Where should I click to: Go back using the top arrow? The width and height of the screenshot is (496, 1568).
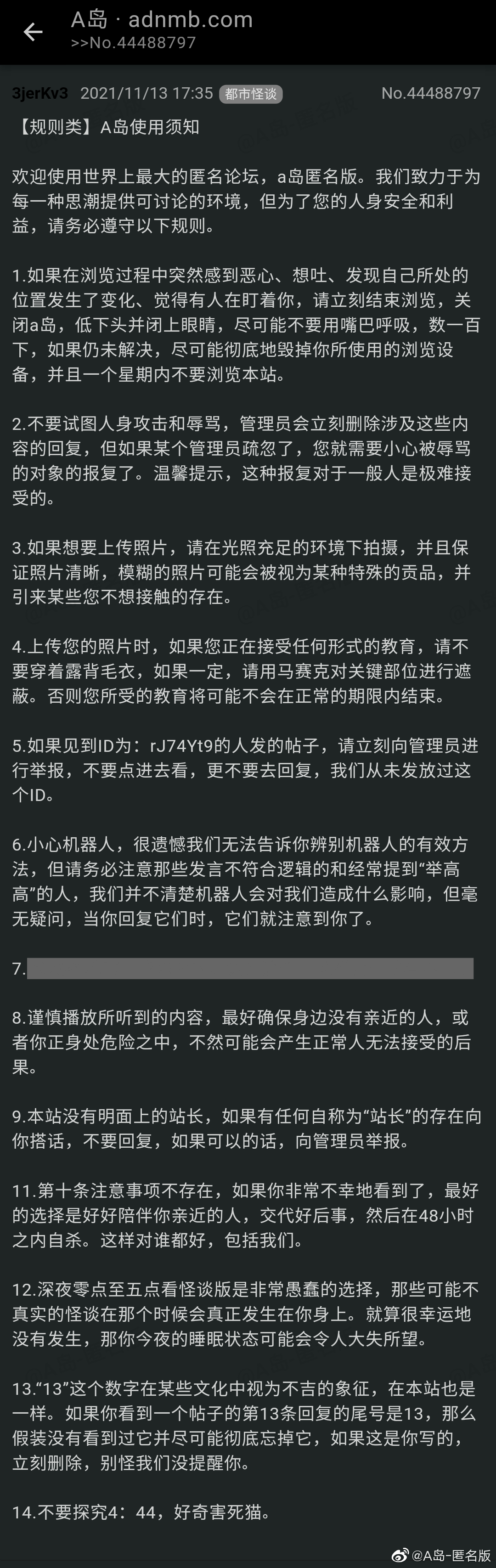[x=33, y=32]
